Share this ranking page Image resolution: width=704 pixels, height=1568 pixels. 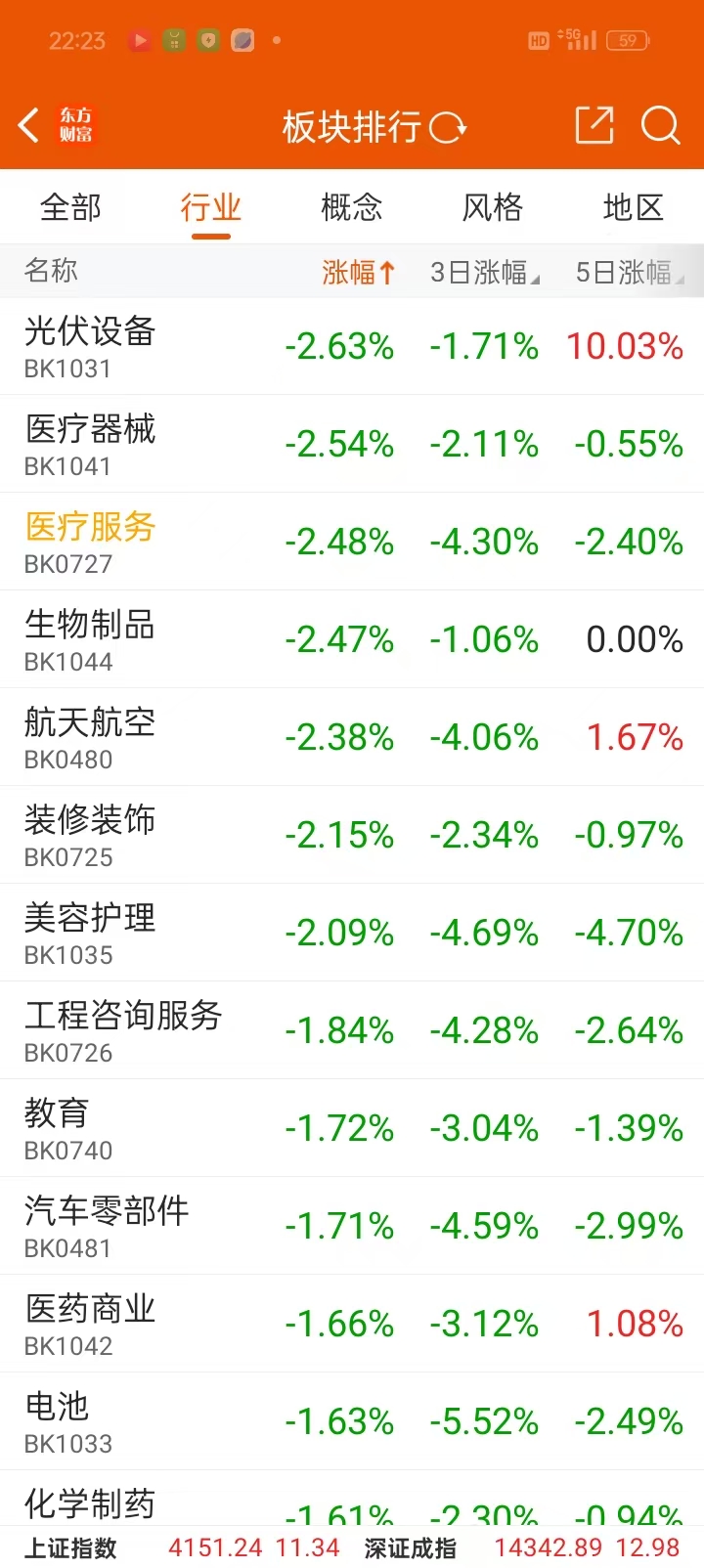[594, 126]
